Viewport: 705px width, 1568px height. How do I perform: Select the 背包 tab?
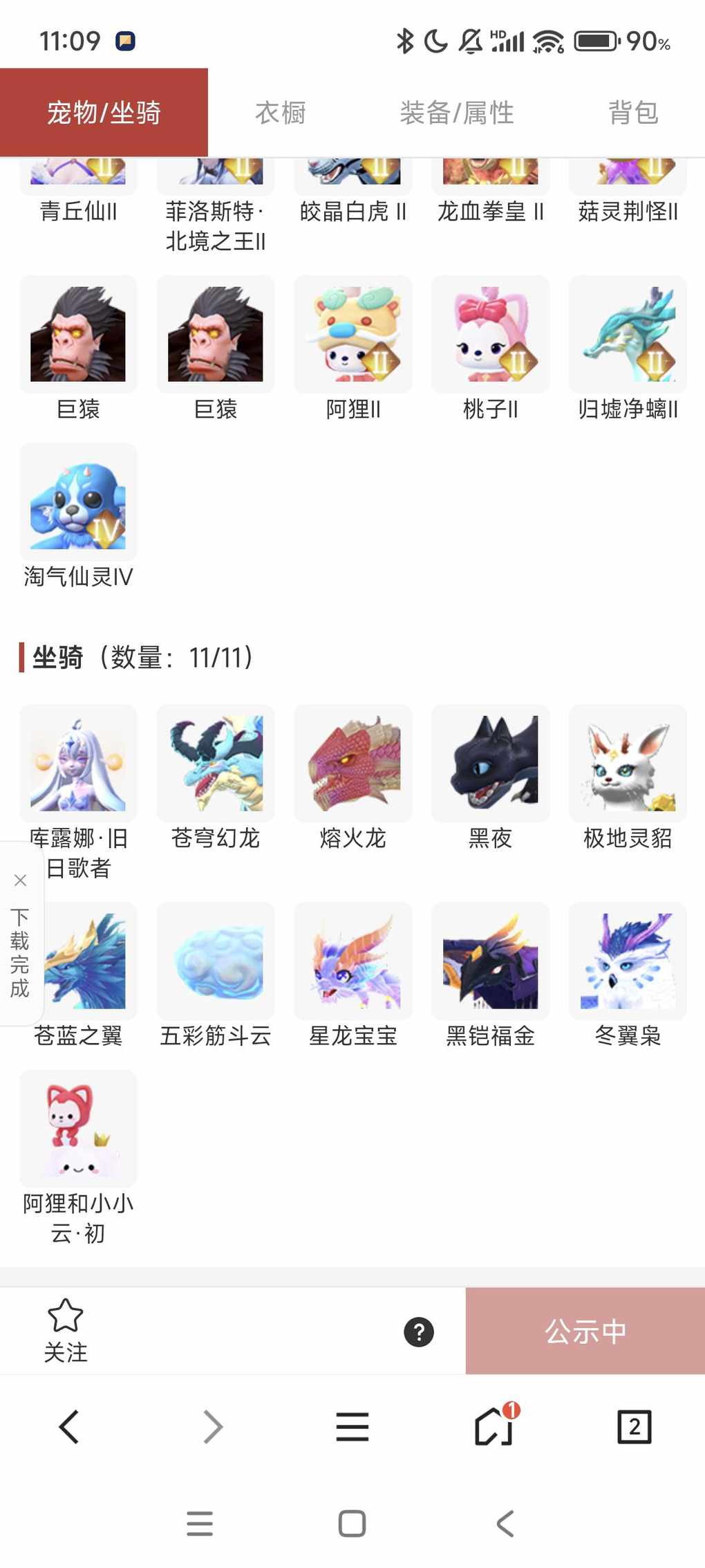coord(632,113)
